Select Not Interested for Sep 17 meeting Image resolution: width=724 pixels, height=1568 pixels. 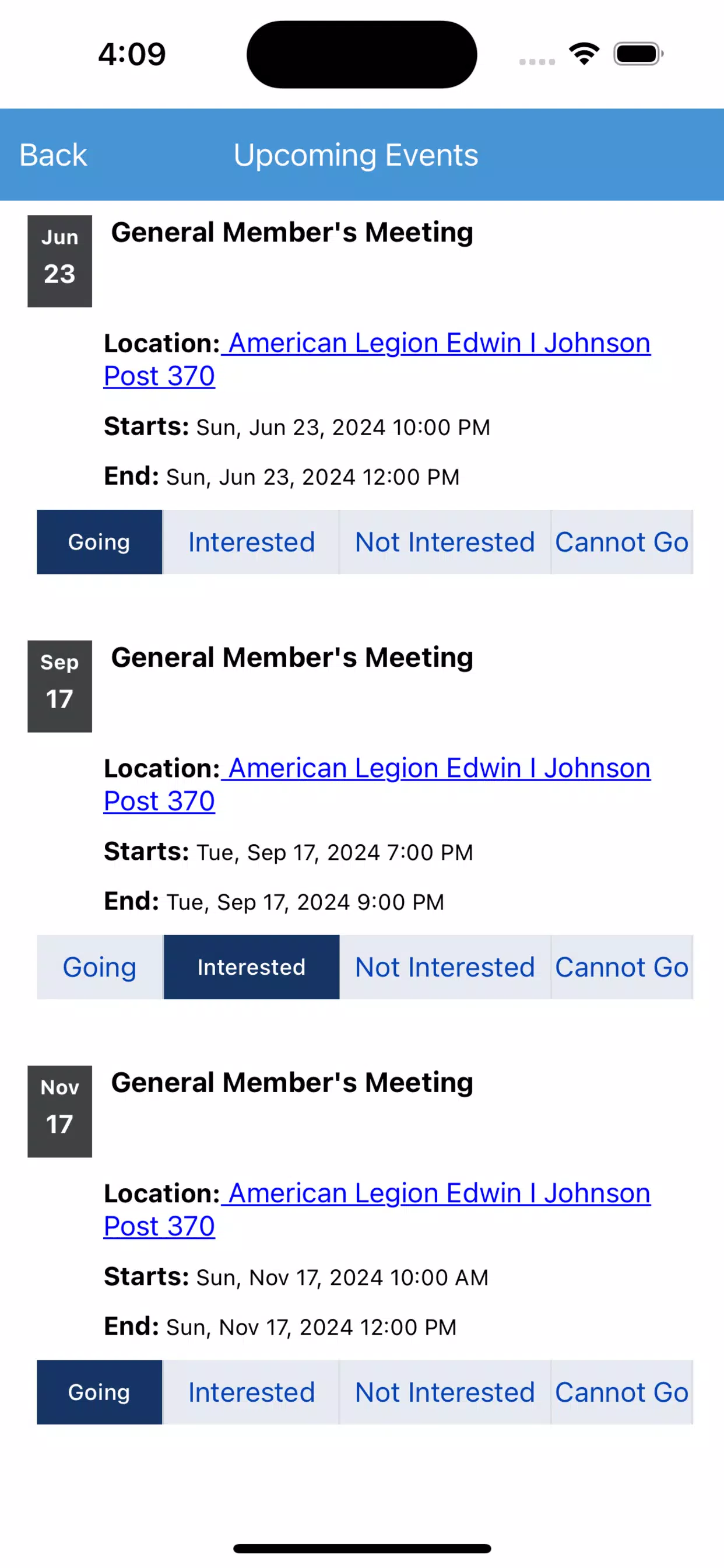pos(445,967)
